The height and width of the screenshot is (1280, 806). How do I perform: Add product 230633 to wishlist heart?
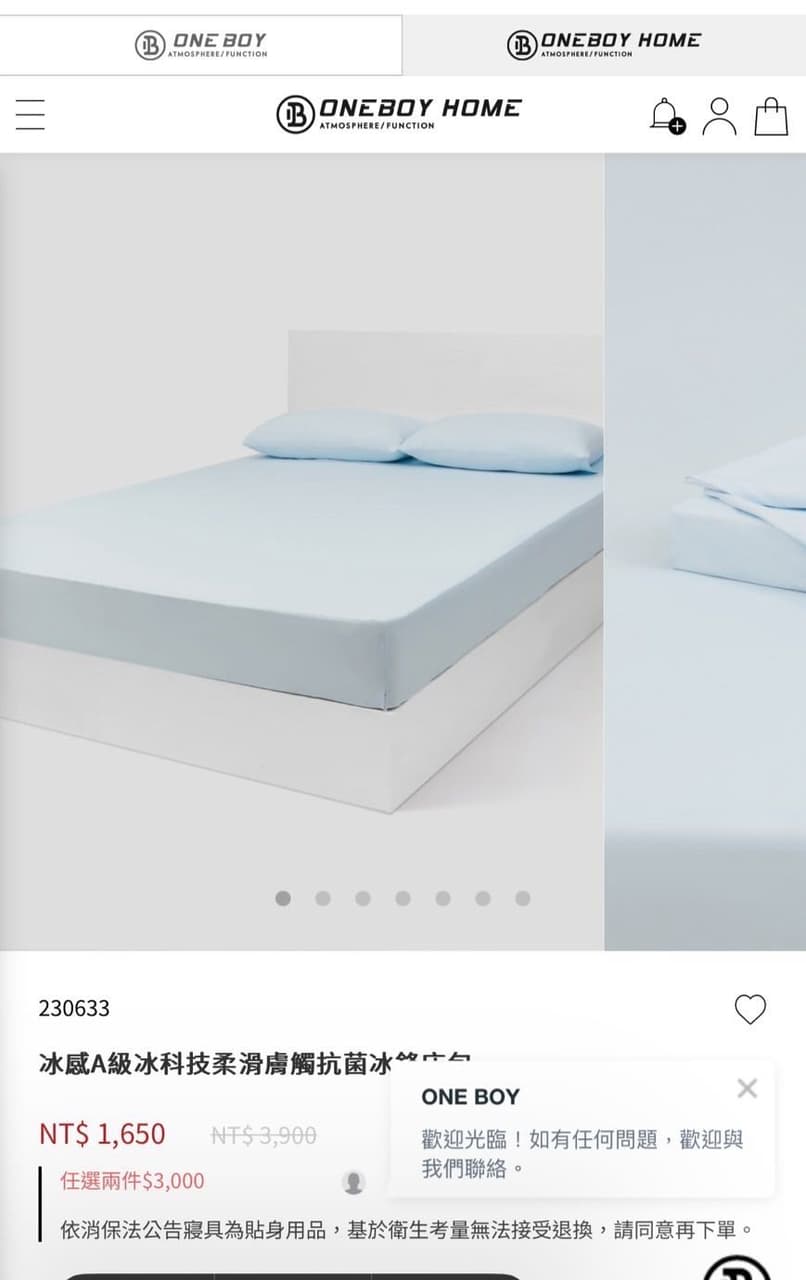click(750, 1009)
